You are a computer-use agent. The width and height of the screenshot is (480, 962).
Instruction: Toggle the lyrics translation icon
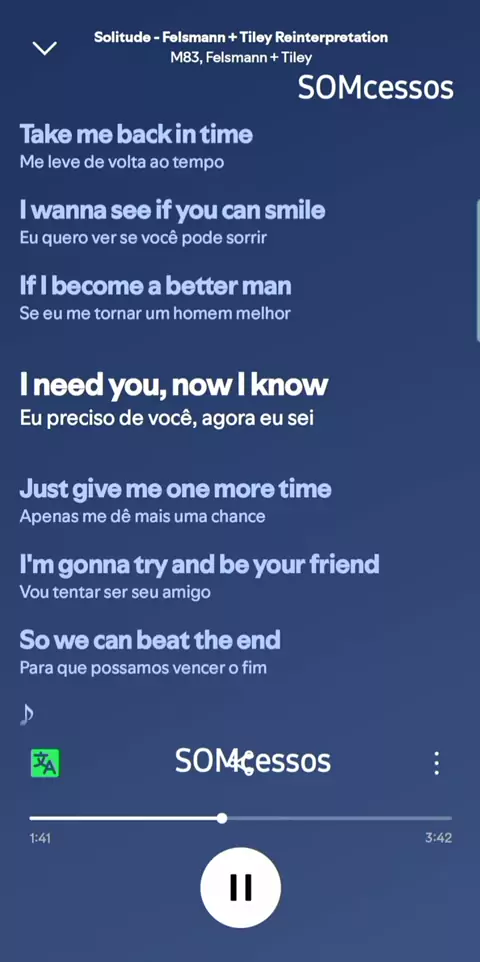tap(45, 763)
